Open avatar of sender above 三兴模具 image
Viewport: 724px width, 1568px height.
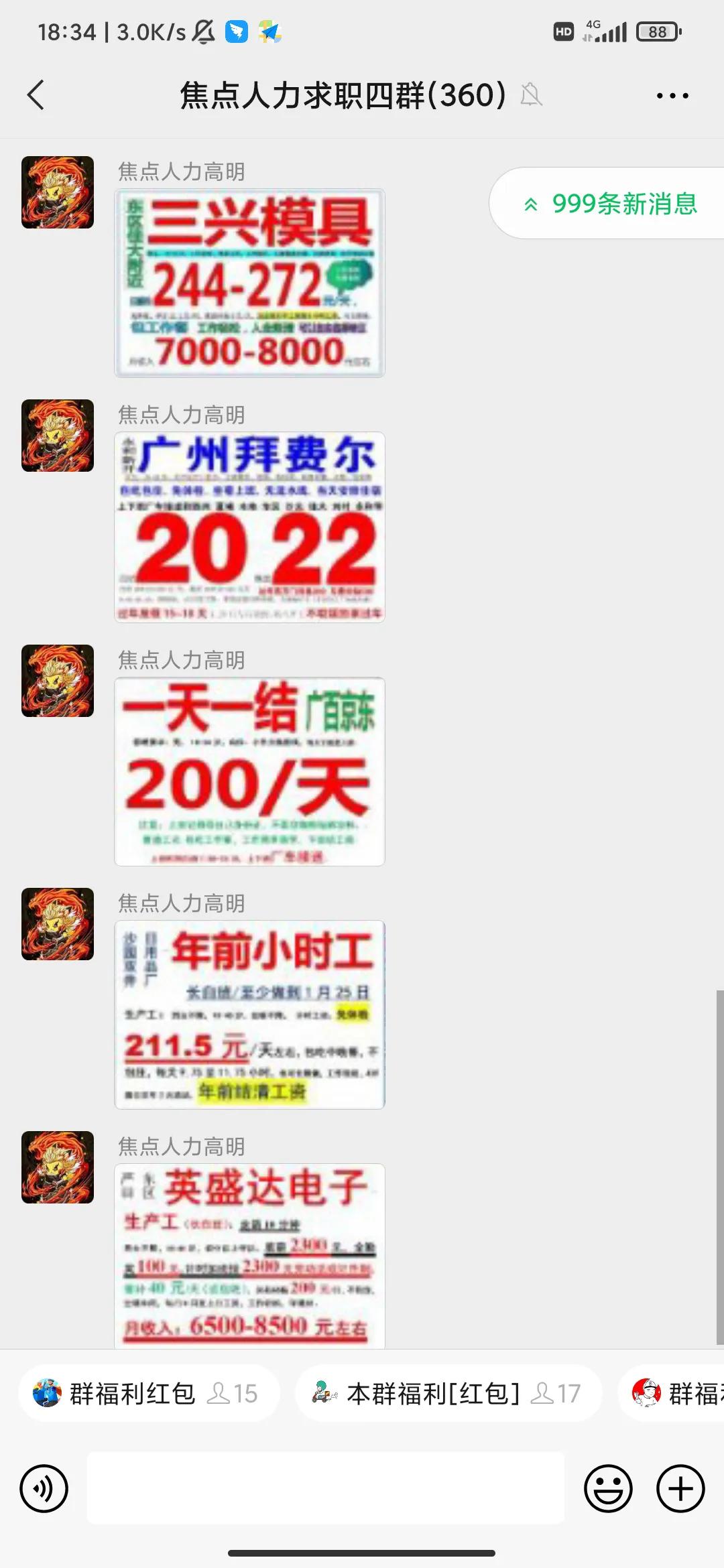58,192
